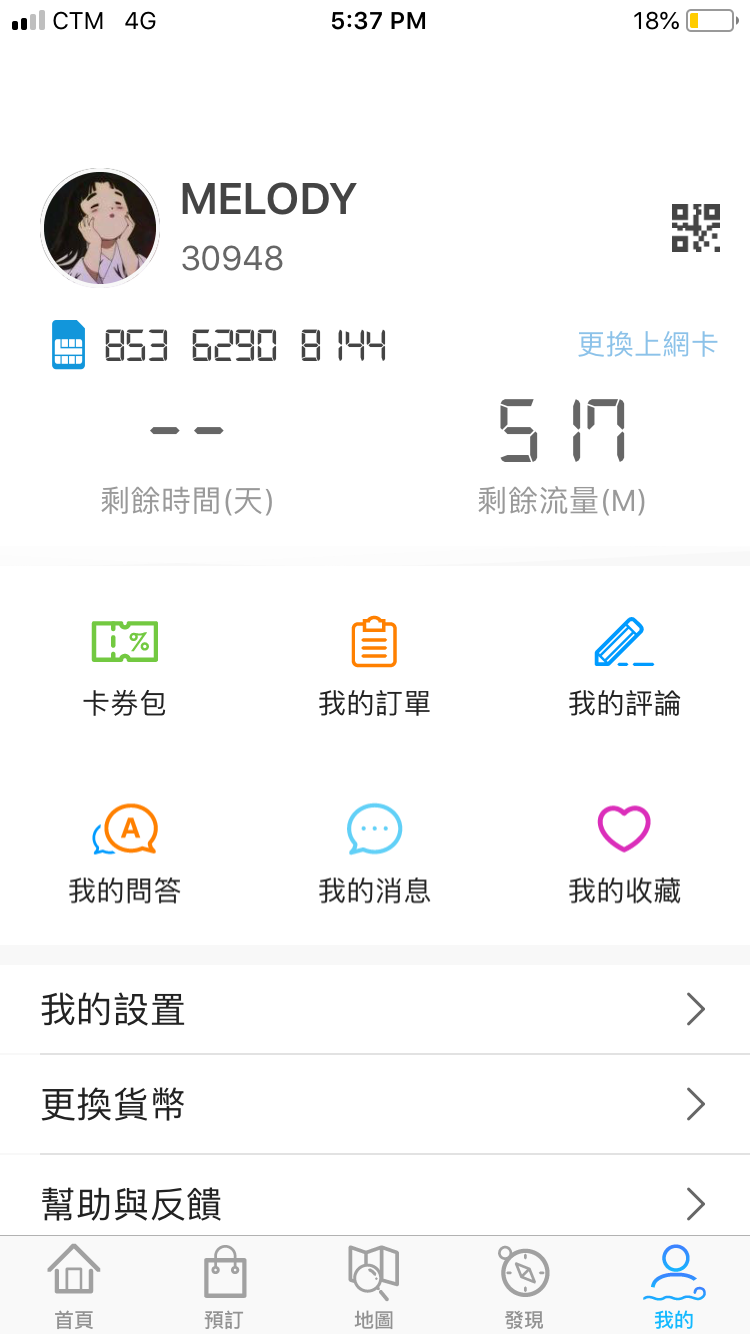Open the 地圖 map tab
Viewport: 750px width, 1334px height.
click(374, 1285)
